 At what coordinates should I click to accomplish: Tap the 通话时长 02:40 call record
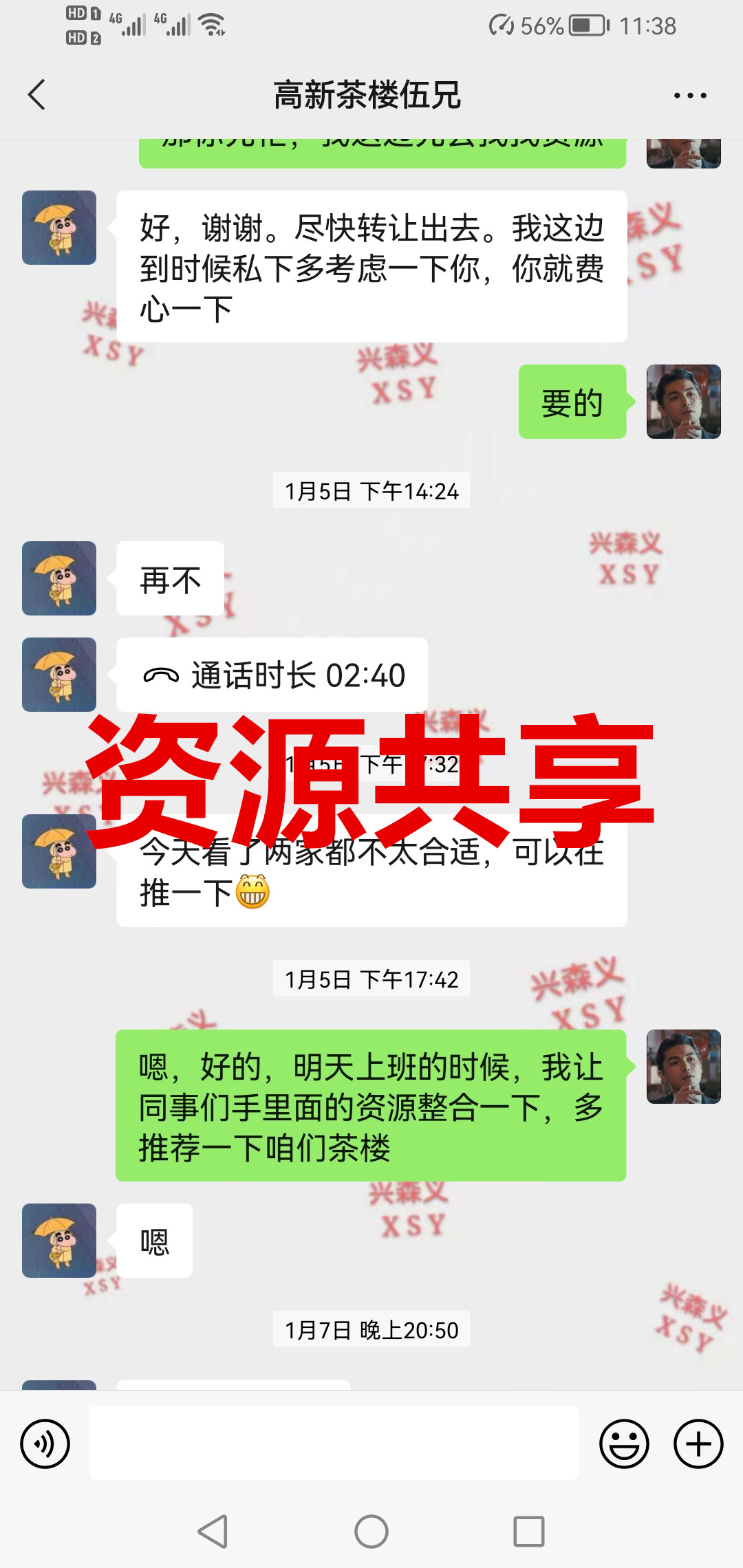point(272,675)
